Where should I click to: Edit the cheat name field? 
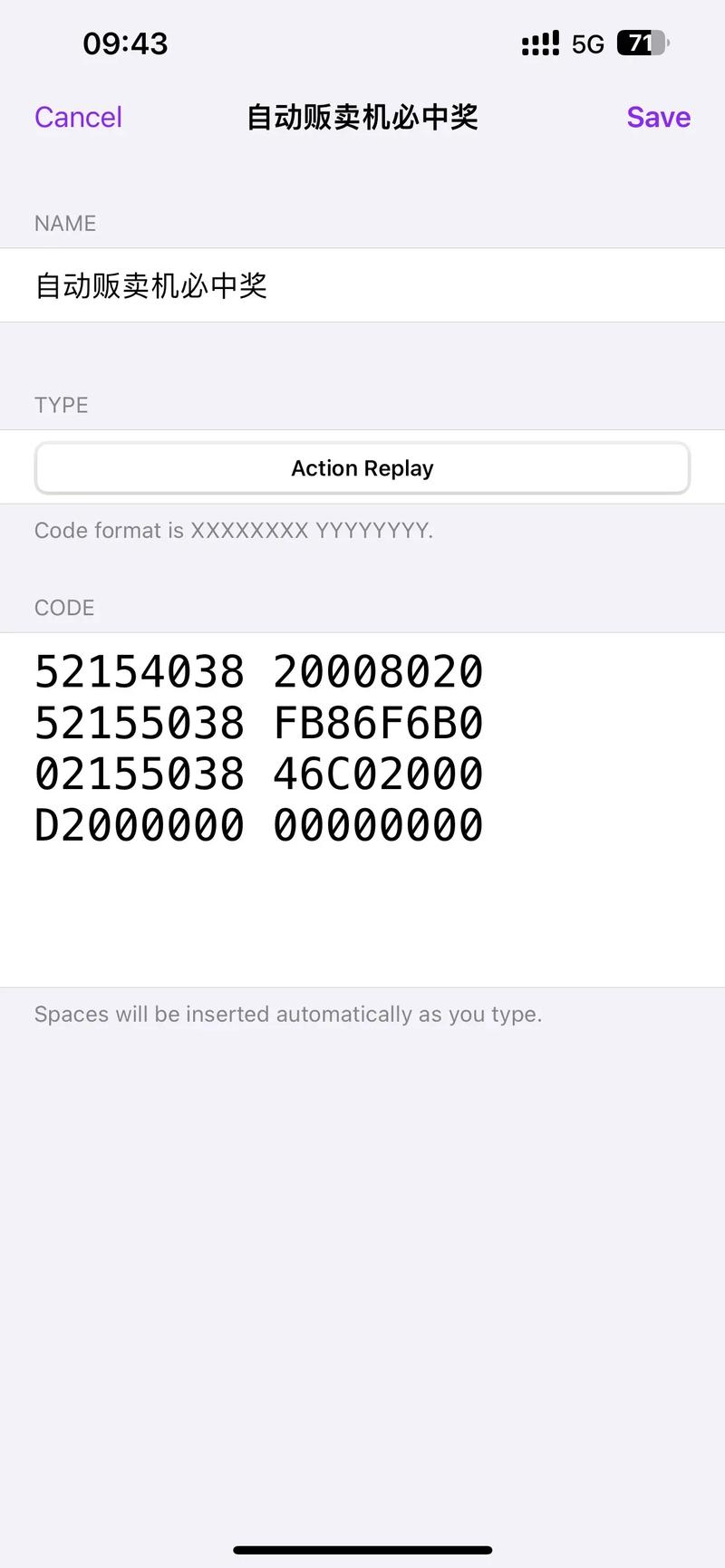pyautogui.click(x=362, y=285)
